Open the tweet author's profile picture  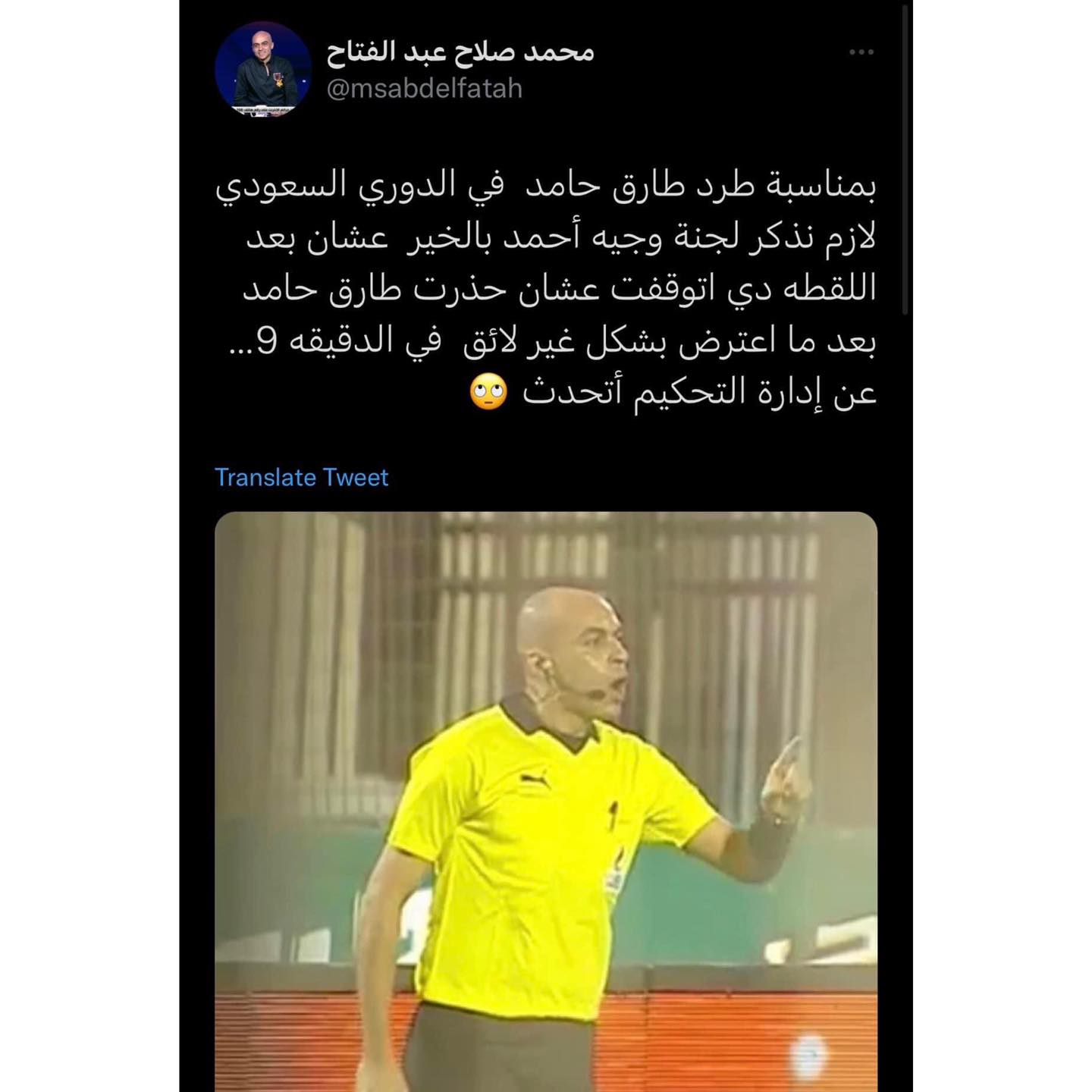pos(262,69)
